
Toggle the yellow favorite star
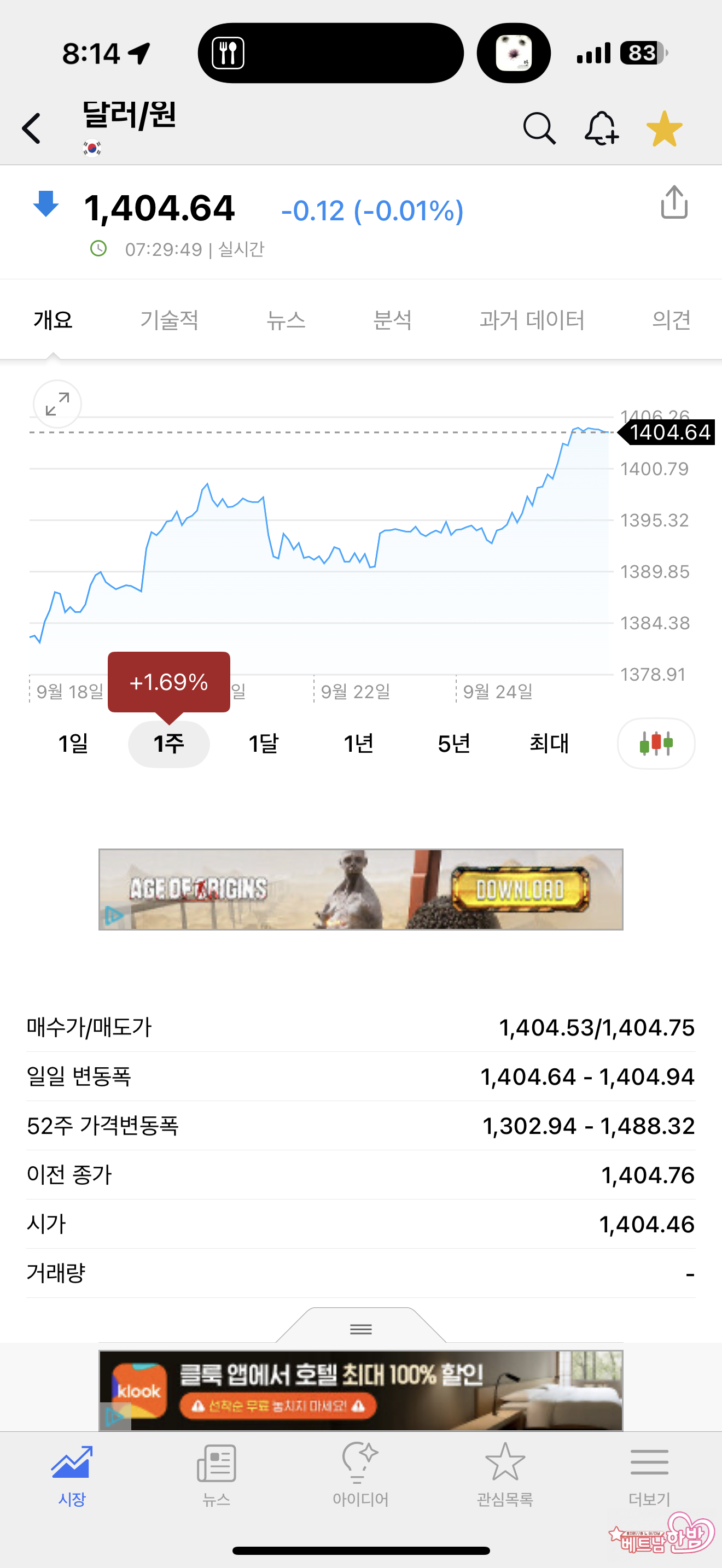coord(664,128)
